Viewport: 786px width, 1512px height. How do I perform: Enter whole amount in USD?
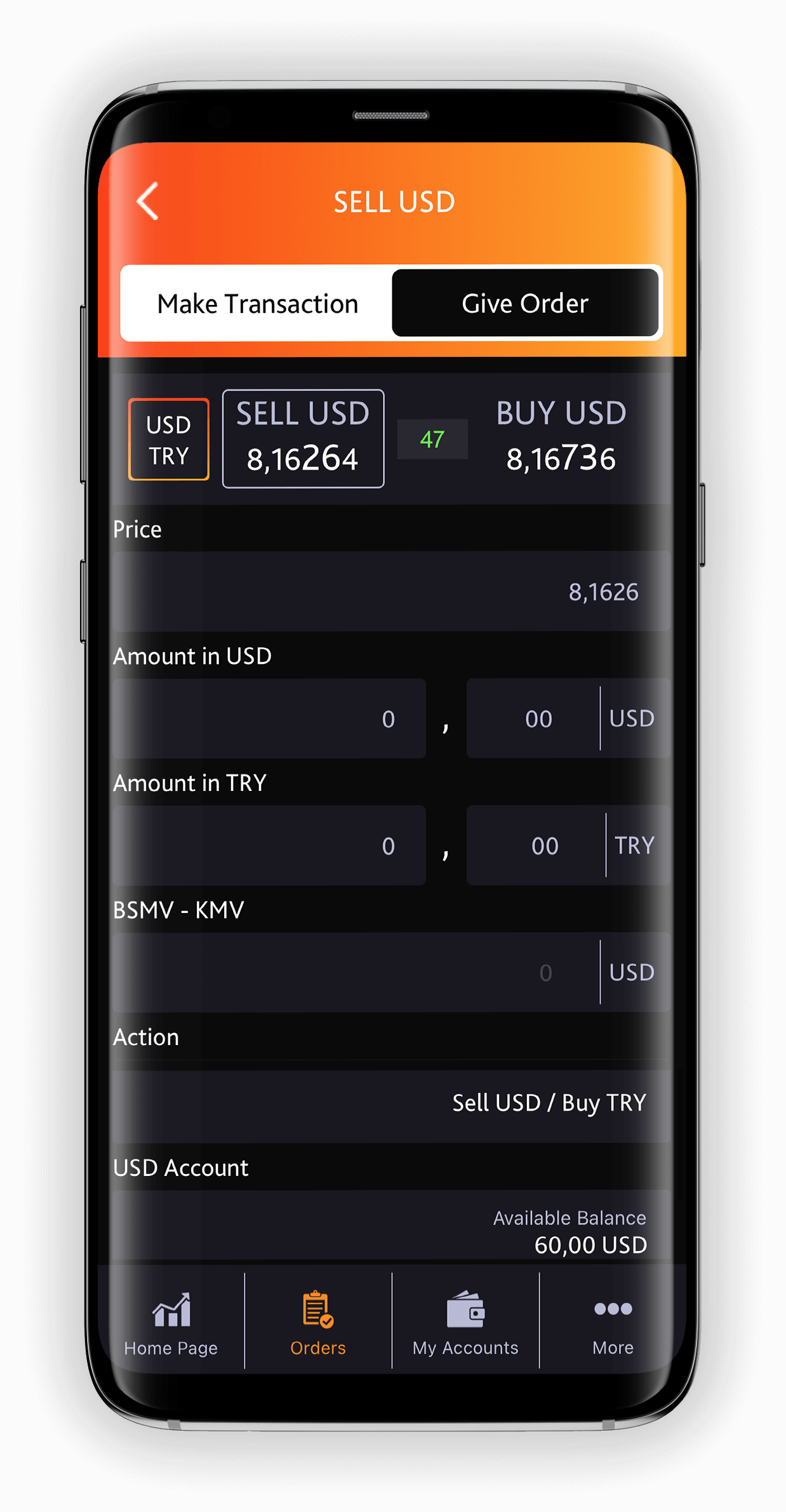click(269, 719)
